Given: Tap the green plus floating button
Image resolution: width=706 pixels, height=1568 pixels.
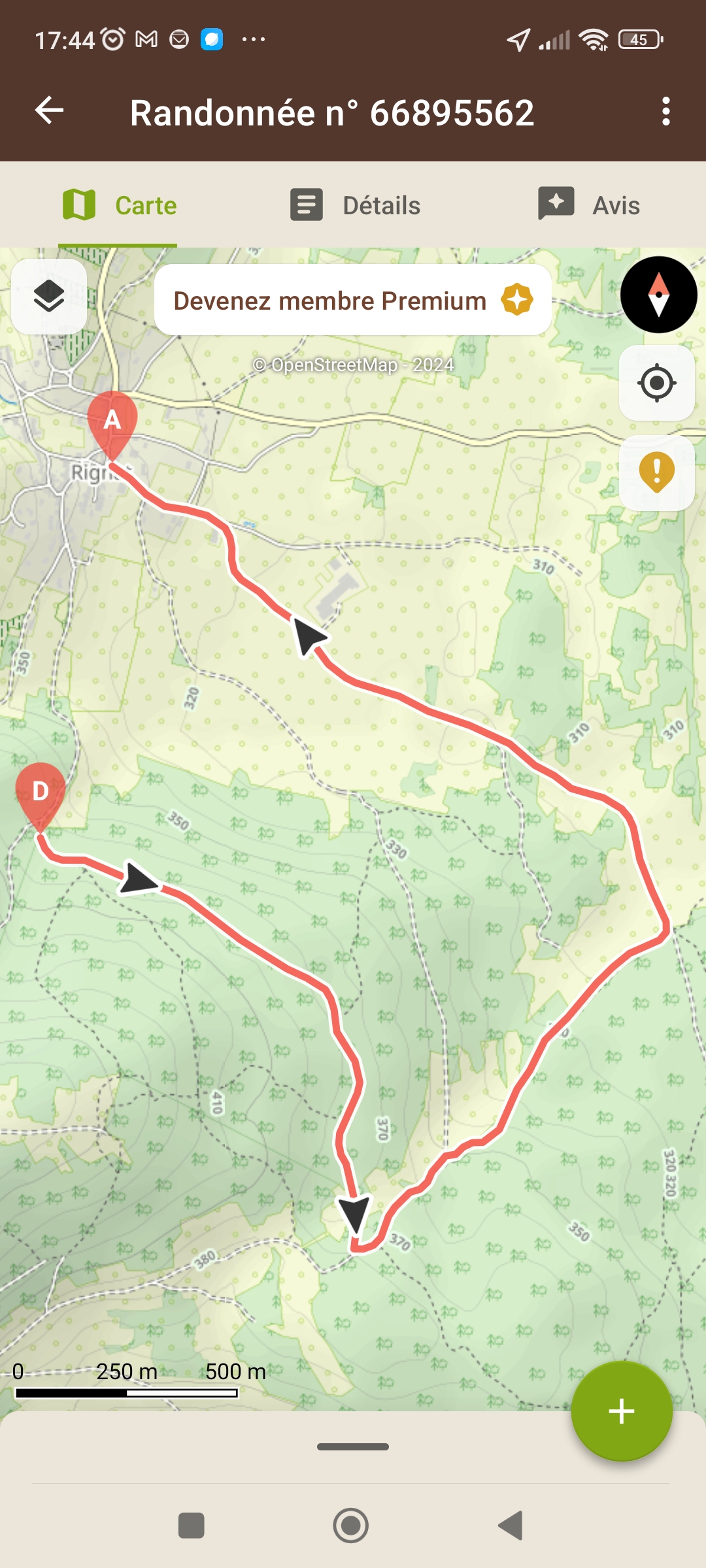Looking at the screenshot, I should [622, 1411].
